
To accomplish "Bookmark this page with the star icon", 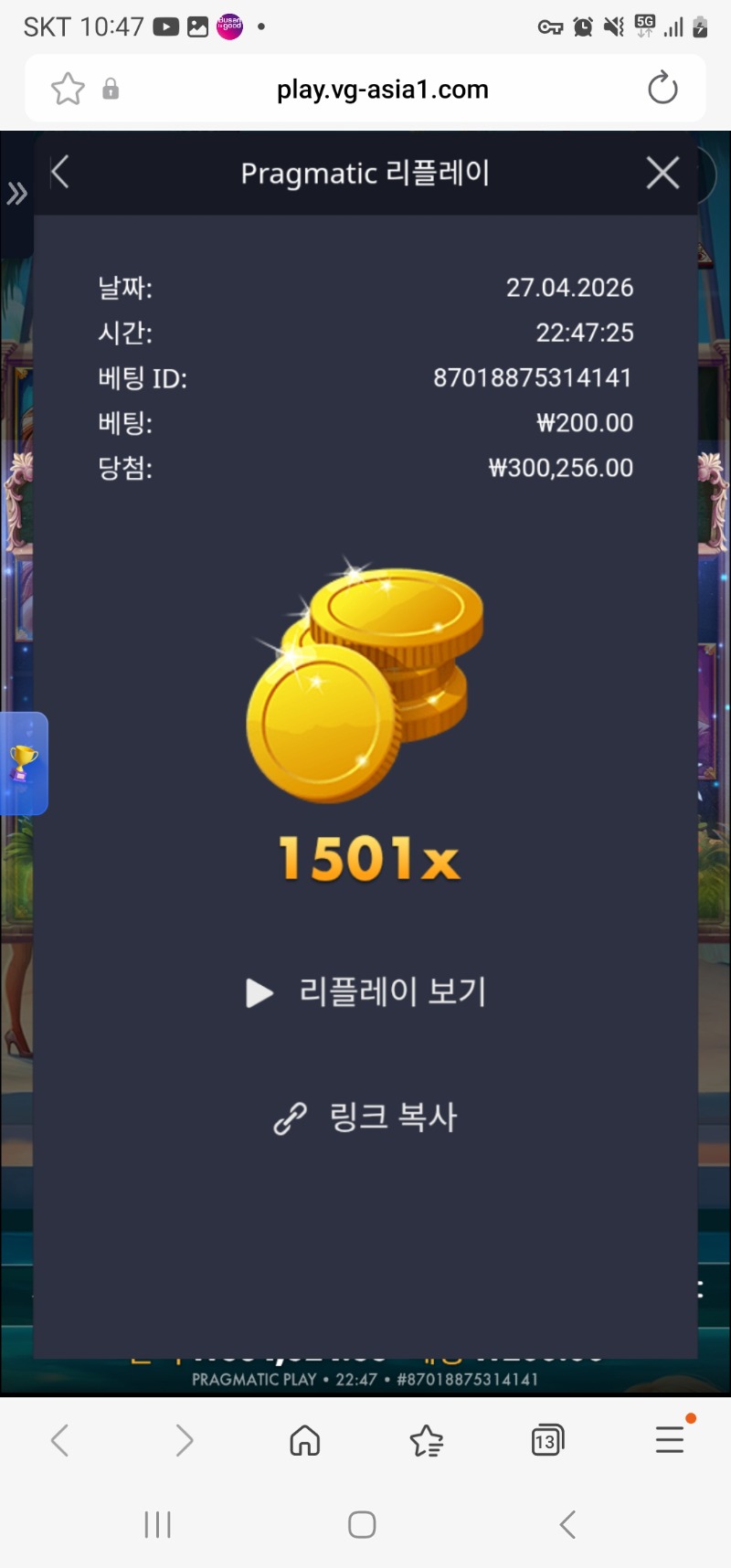I will coord(68,90).
